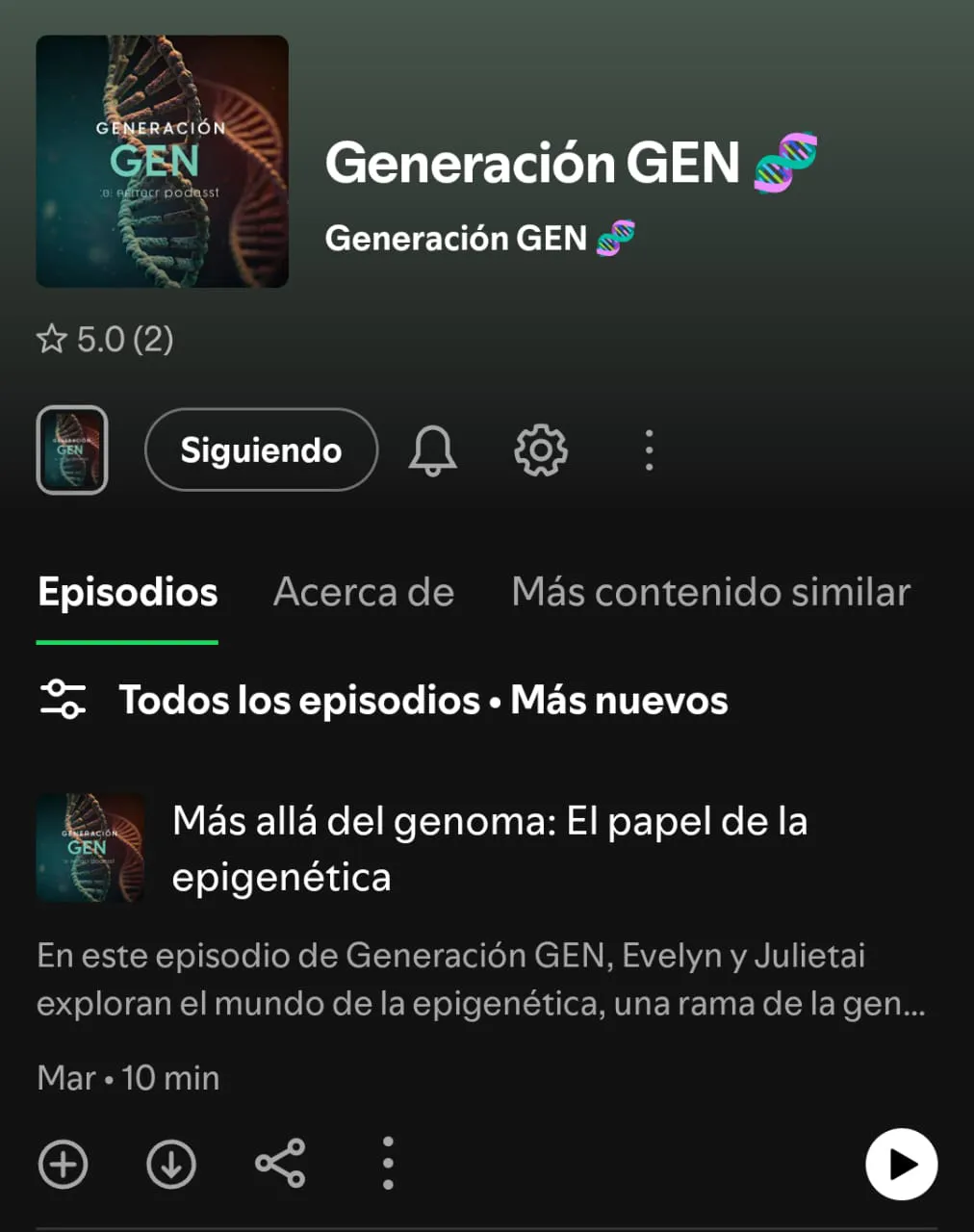Play the epigenética episode

pos(900,1164)
